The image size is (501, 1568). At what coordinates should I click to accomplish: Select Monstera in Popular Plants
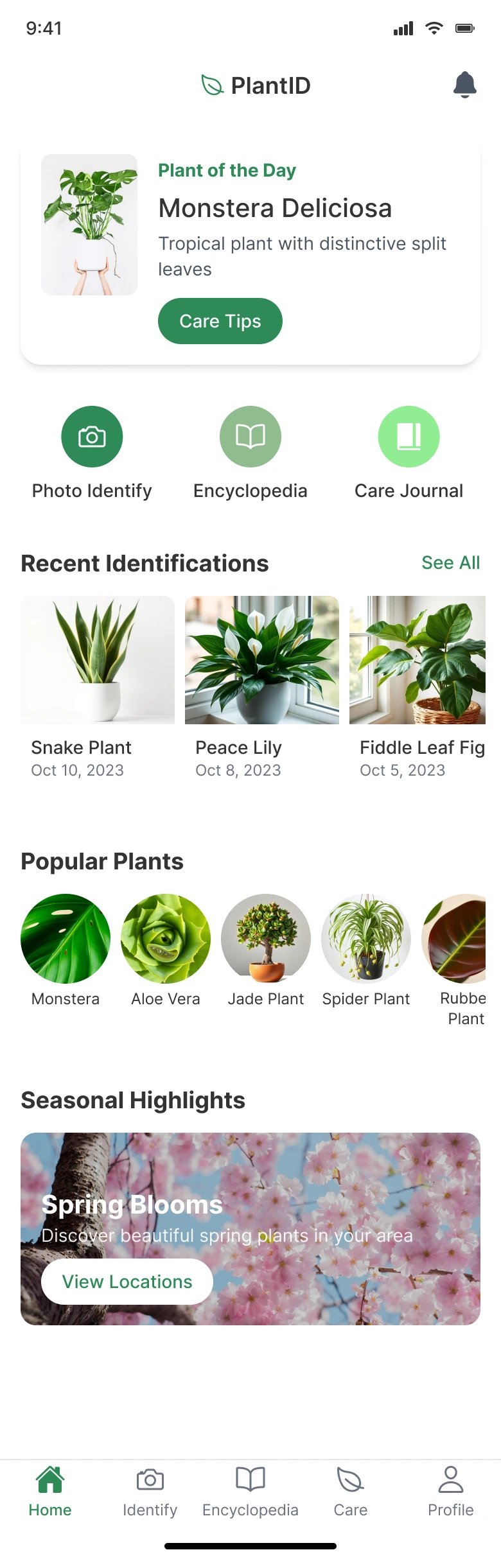point(66,939)
